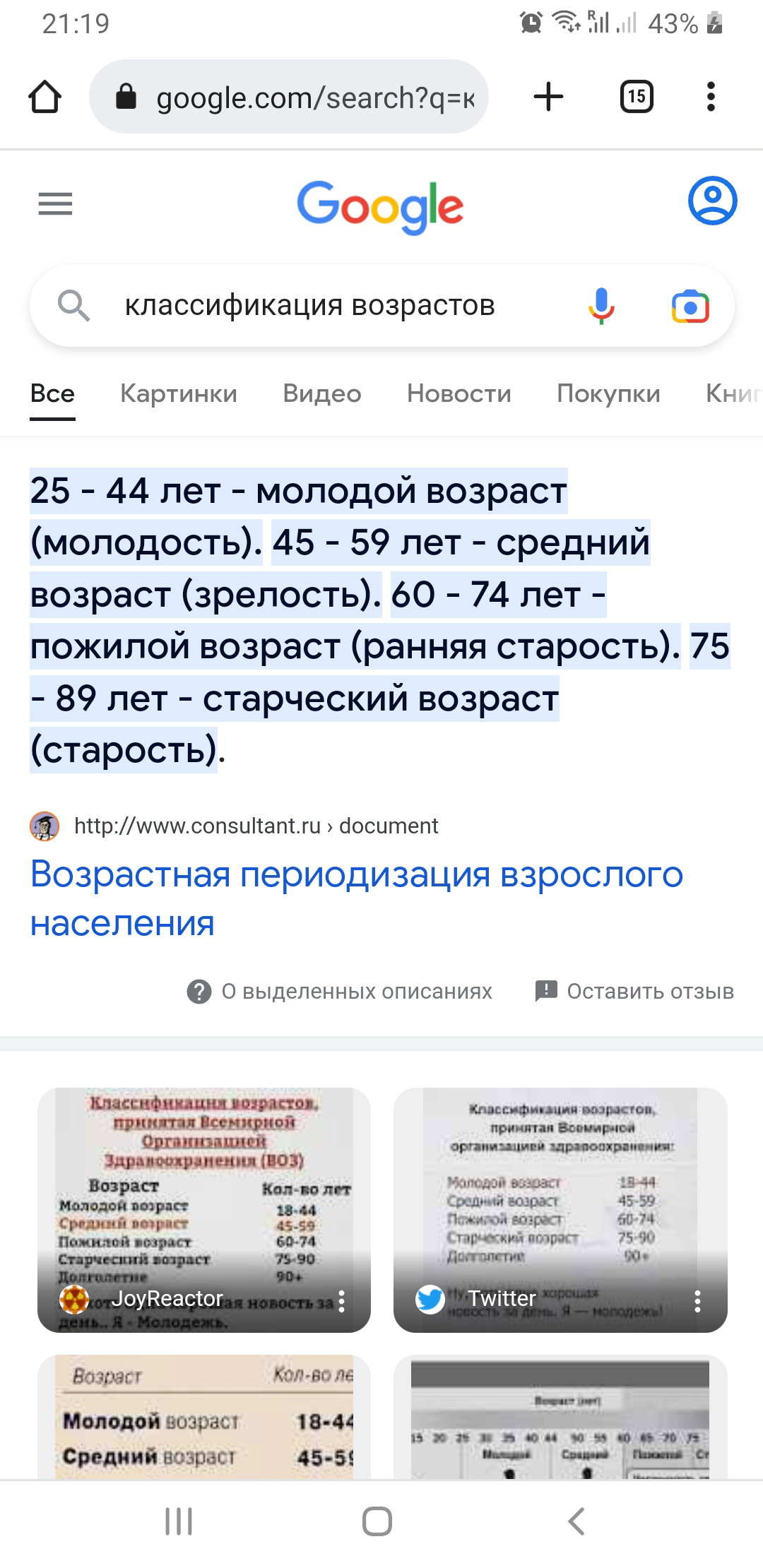The height and width of the screenshot is (1568, 763).
Task: Switch to the Новости tab
Action: pyautogui.click(x=459, y=393)
